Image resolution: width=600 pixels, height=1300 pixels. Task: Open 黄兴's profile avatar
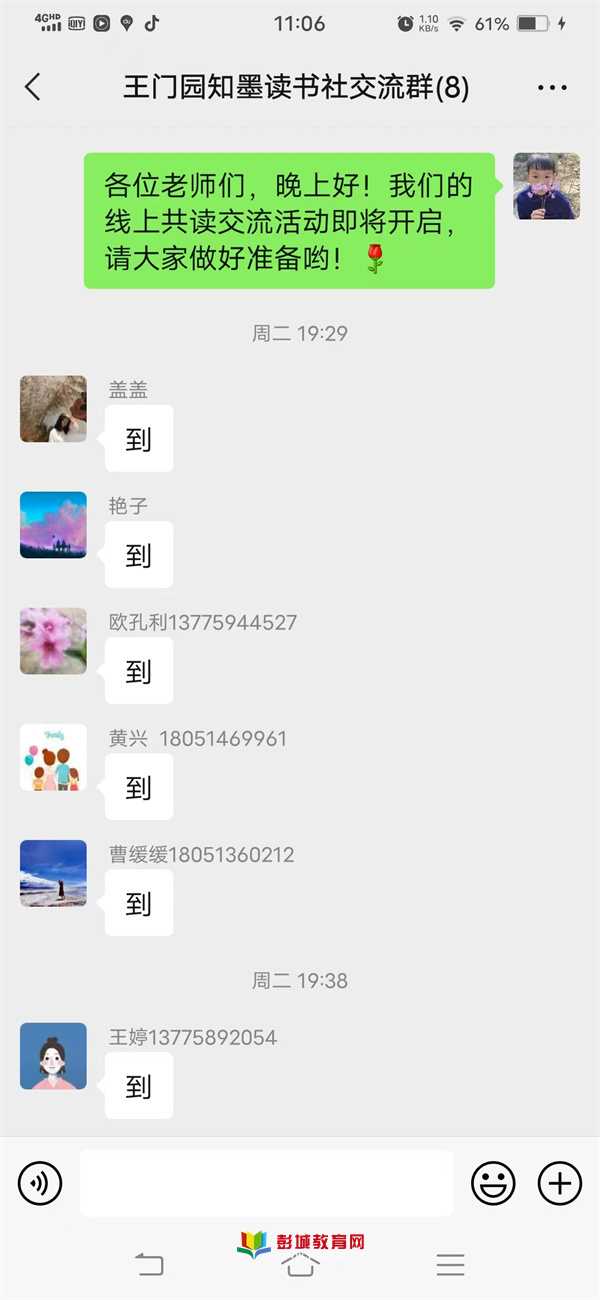click(x=53, y=757)
